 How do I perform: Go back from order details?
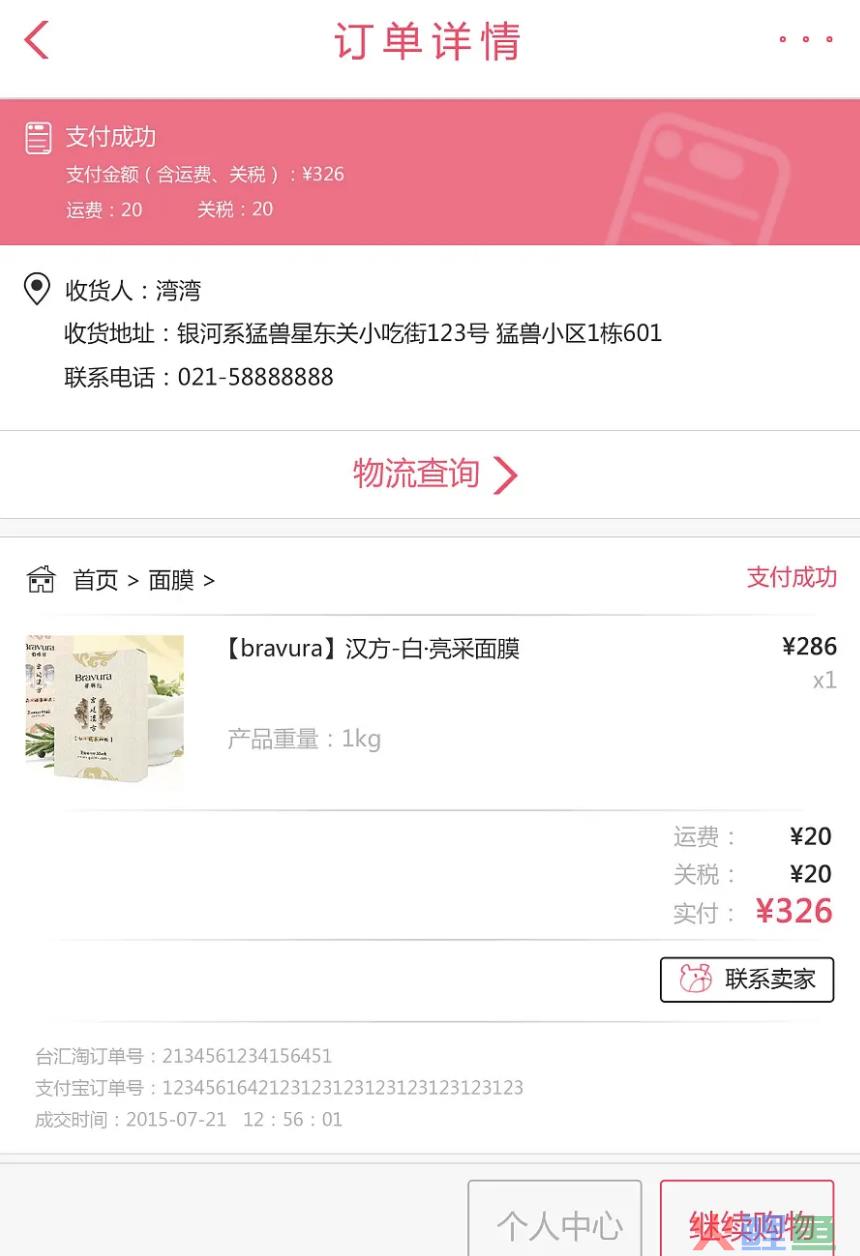tap(37, 41)
